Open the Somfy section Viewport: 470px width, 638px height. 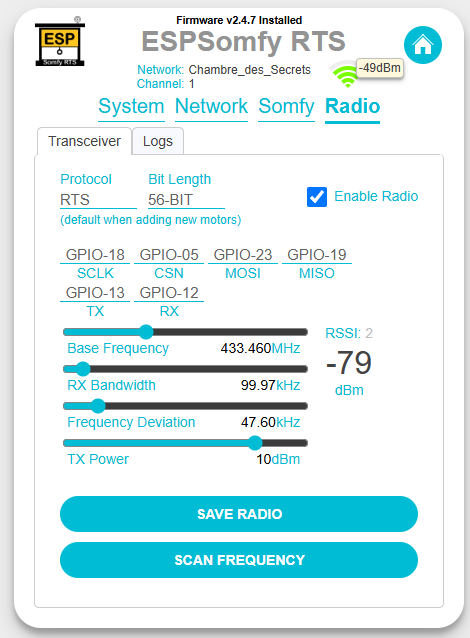[286, 107]
